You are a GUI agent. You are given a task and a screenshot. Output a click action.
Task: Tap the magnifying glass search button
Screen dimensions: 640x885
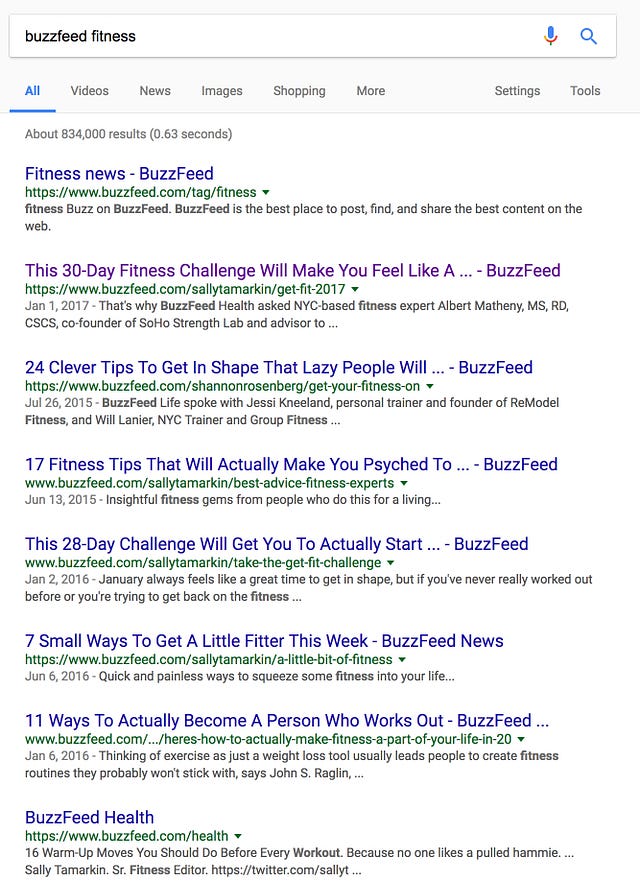pos(588,36)
